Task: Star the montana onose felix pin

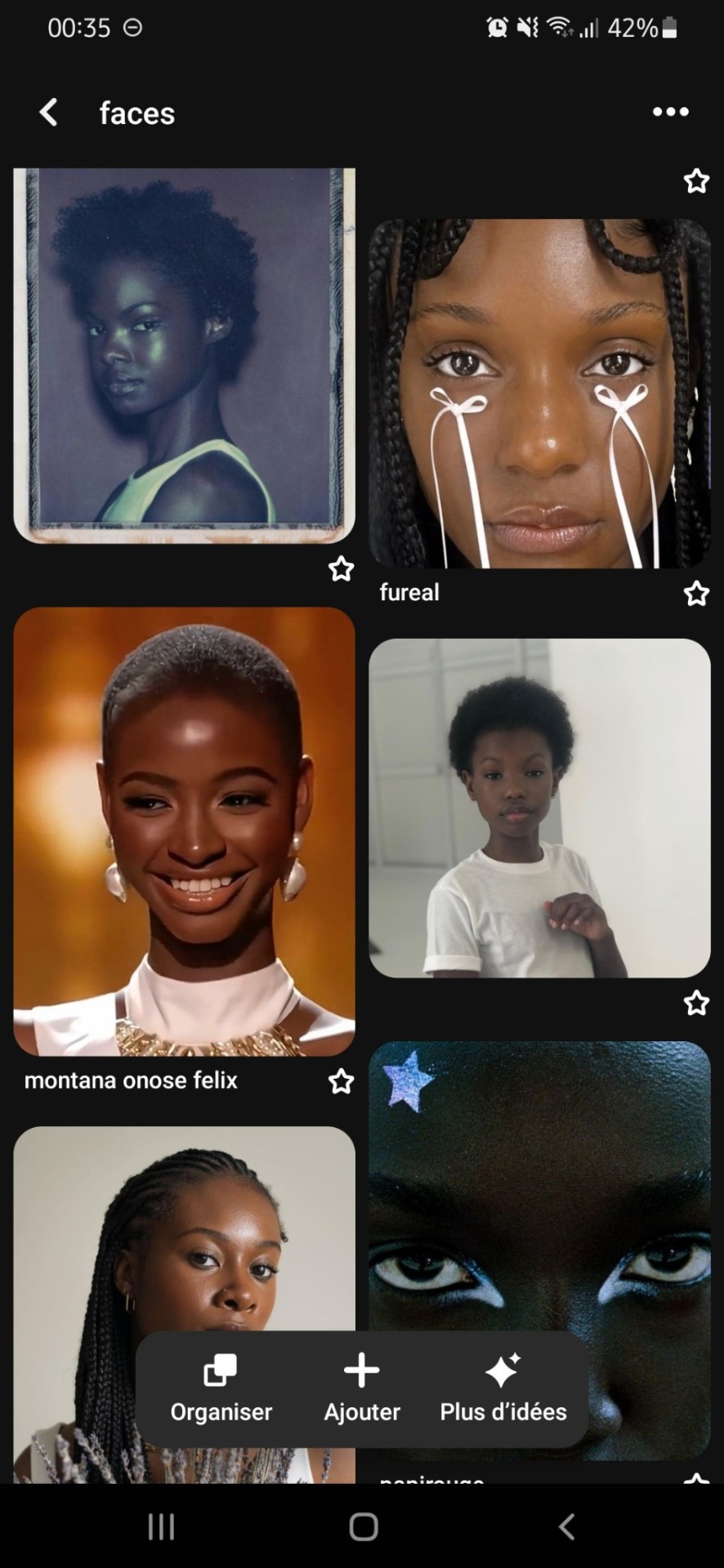Action: [341, 1081]
